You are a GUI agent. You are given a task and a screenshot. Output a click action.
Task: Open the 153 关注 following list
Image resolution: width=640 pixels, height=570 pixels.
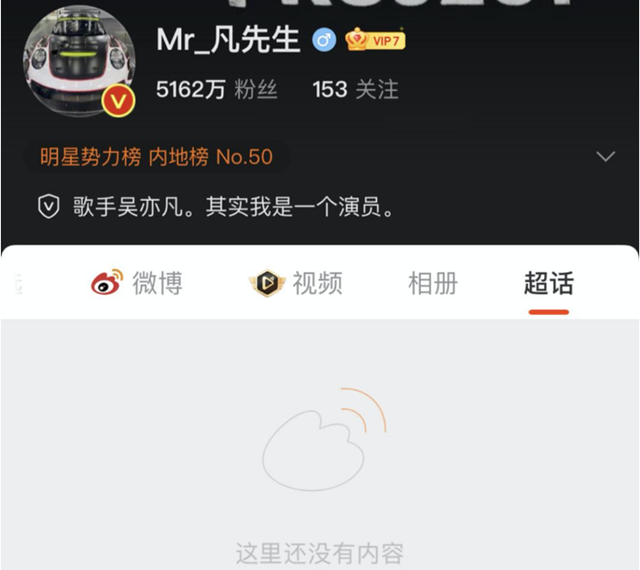(355, 89)
